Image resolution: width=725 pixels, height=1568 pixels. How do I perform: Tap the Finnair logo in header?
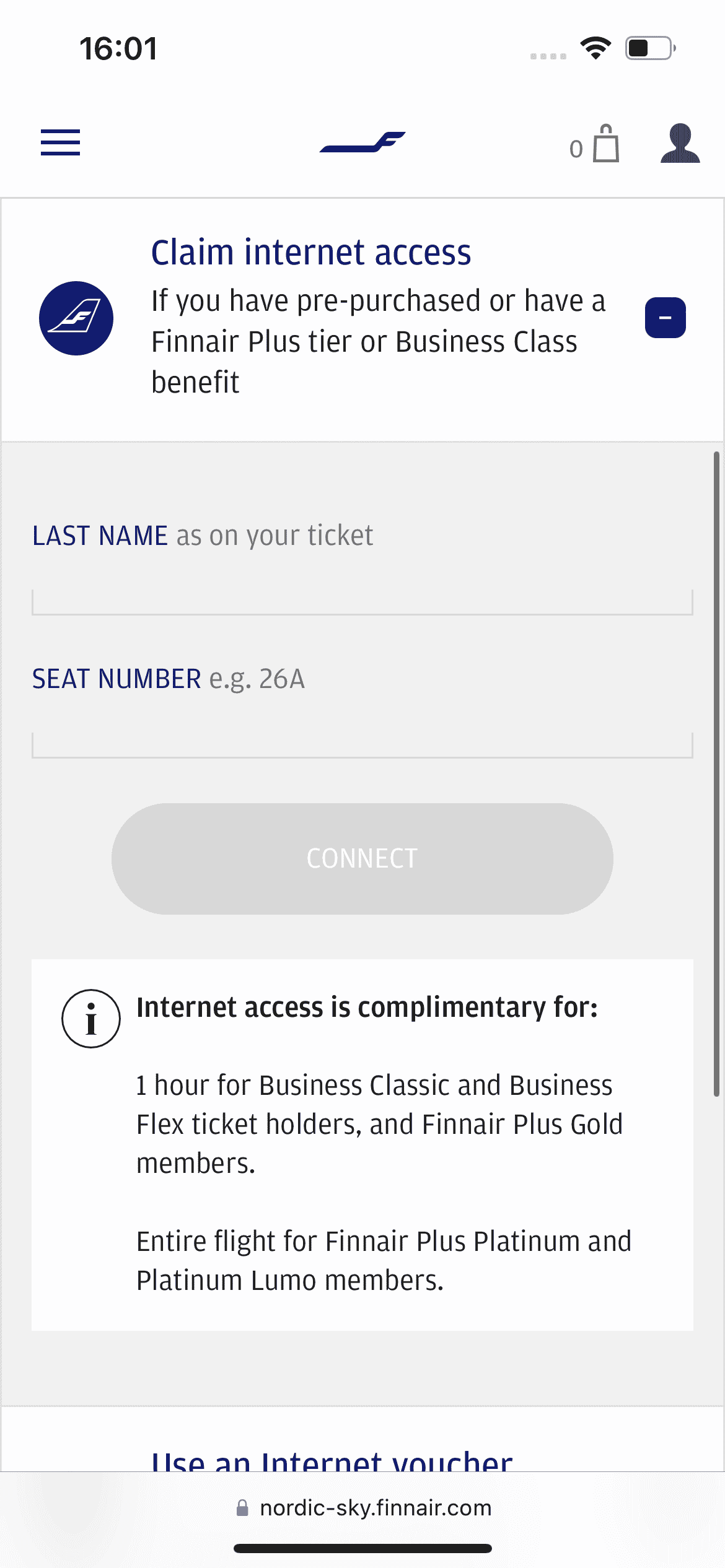pos(362,142)
